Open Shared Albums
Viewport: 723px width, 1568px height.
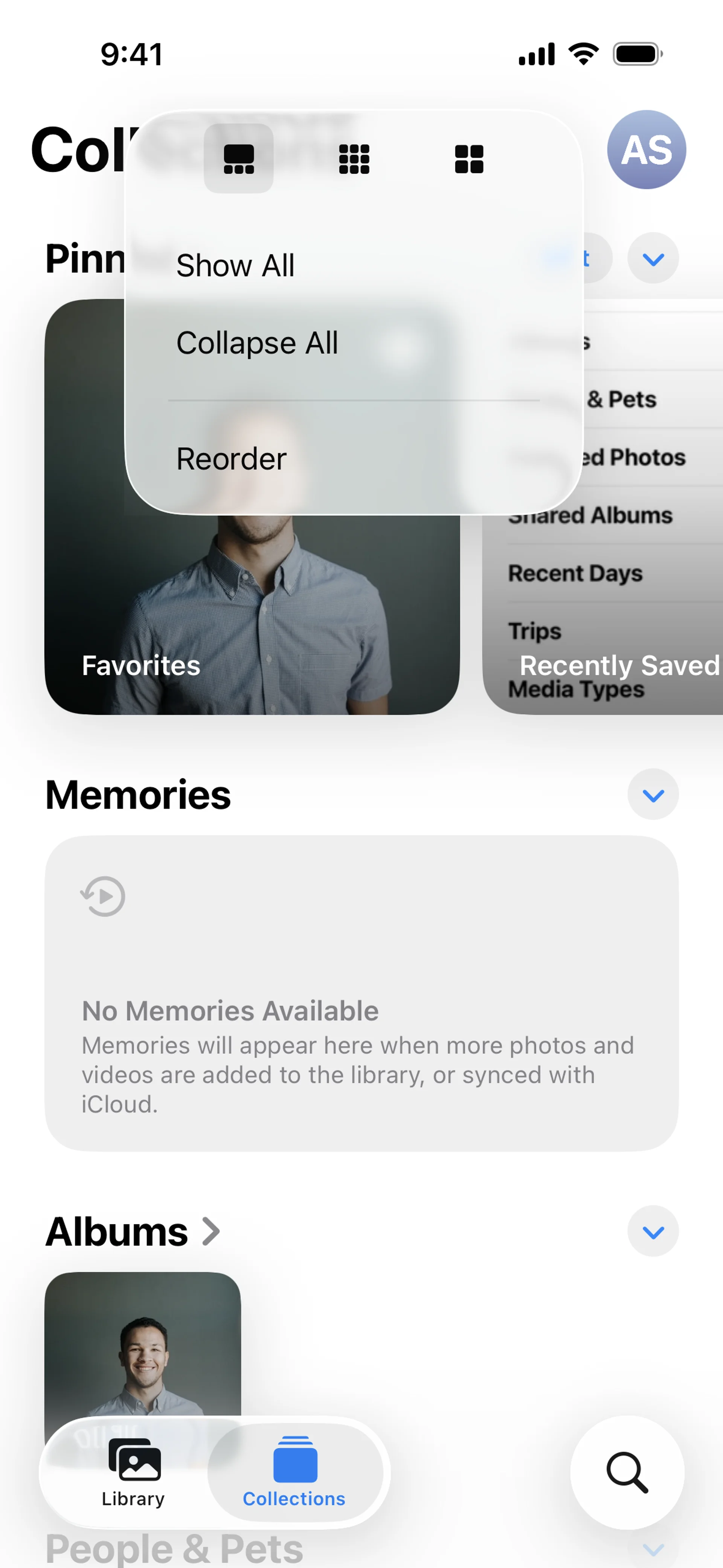coord(590,515)
